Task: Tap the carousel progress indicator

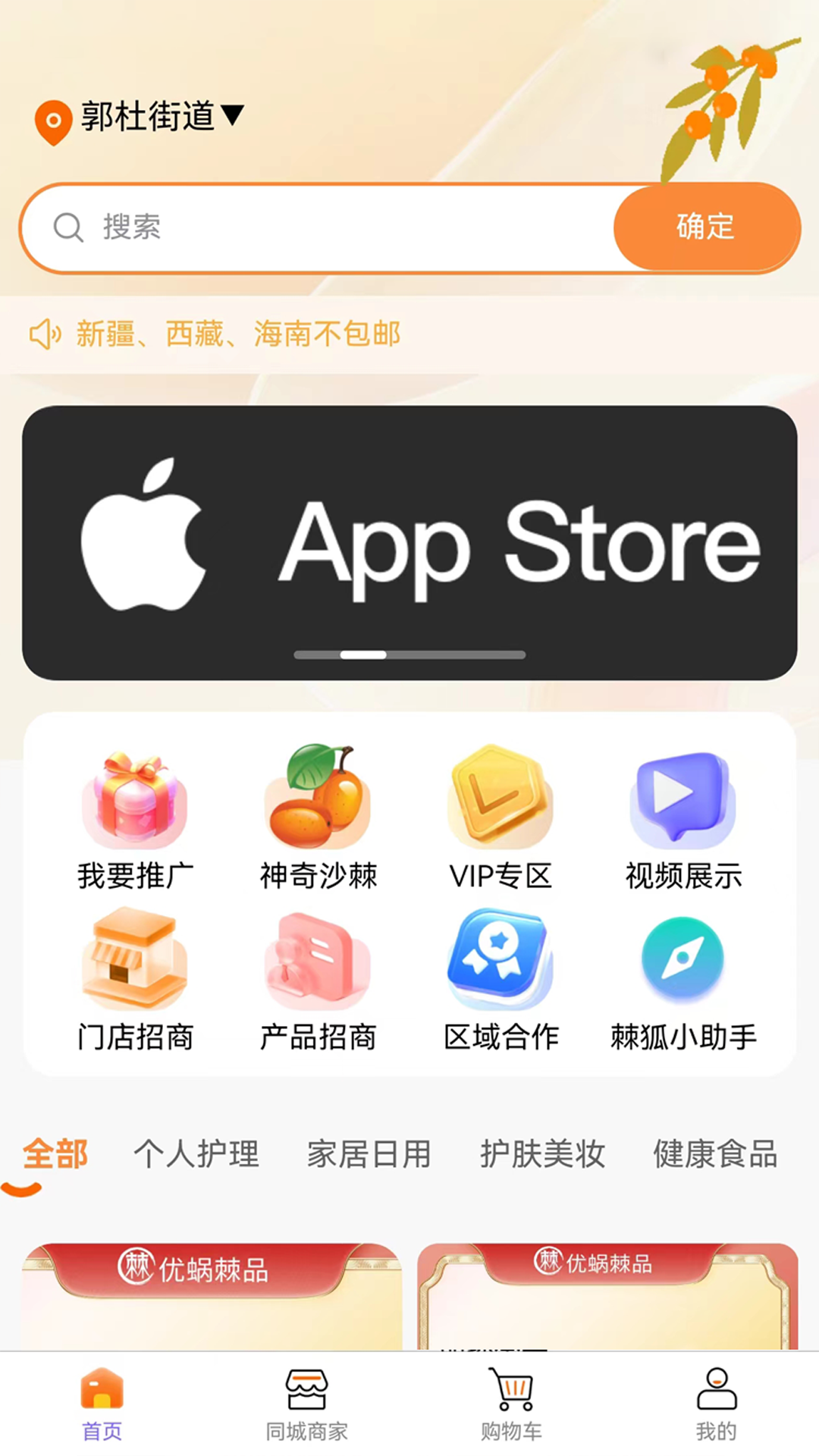Action: click(409, 654)
